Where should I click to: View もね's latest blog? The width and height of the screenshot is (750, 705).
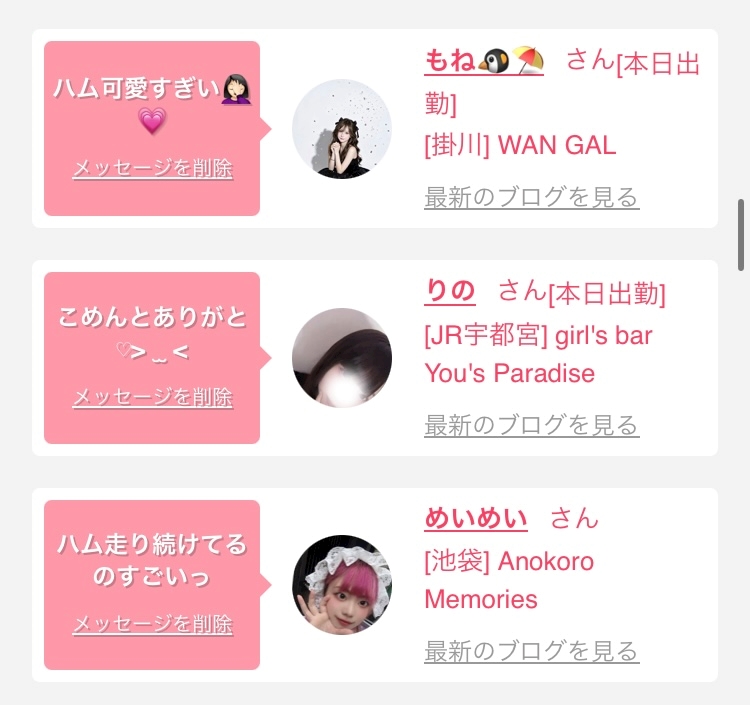click(x=532, y=197)
